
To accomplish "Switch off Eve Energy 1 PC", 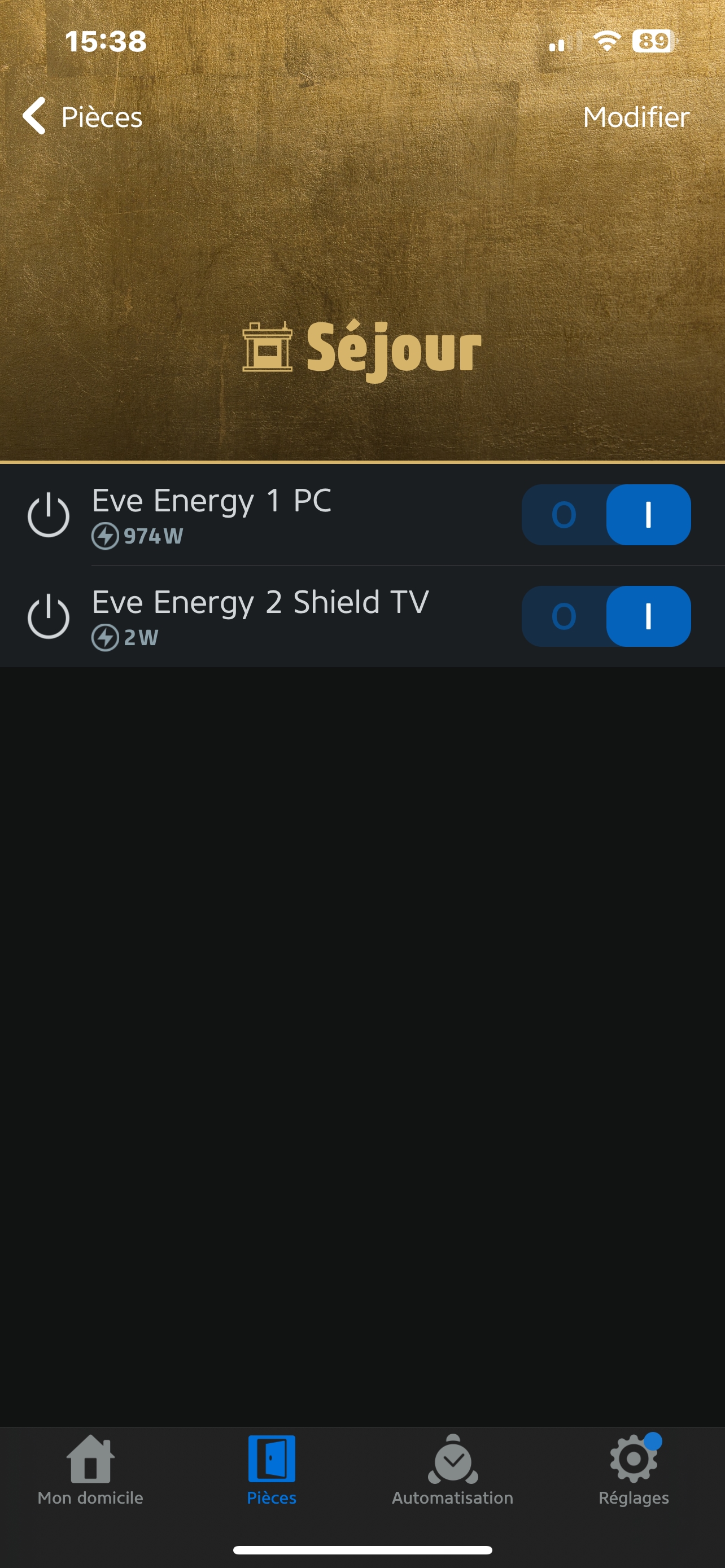I will pos(564,515).
